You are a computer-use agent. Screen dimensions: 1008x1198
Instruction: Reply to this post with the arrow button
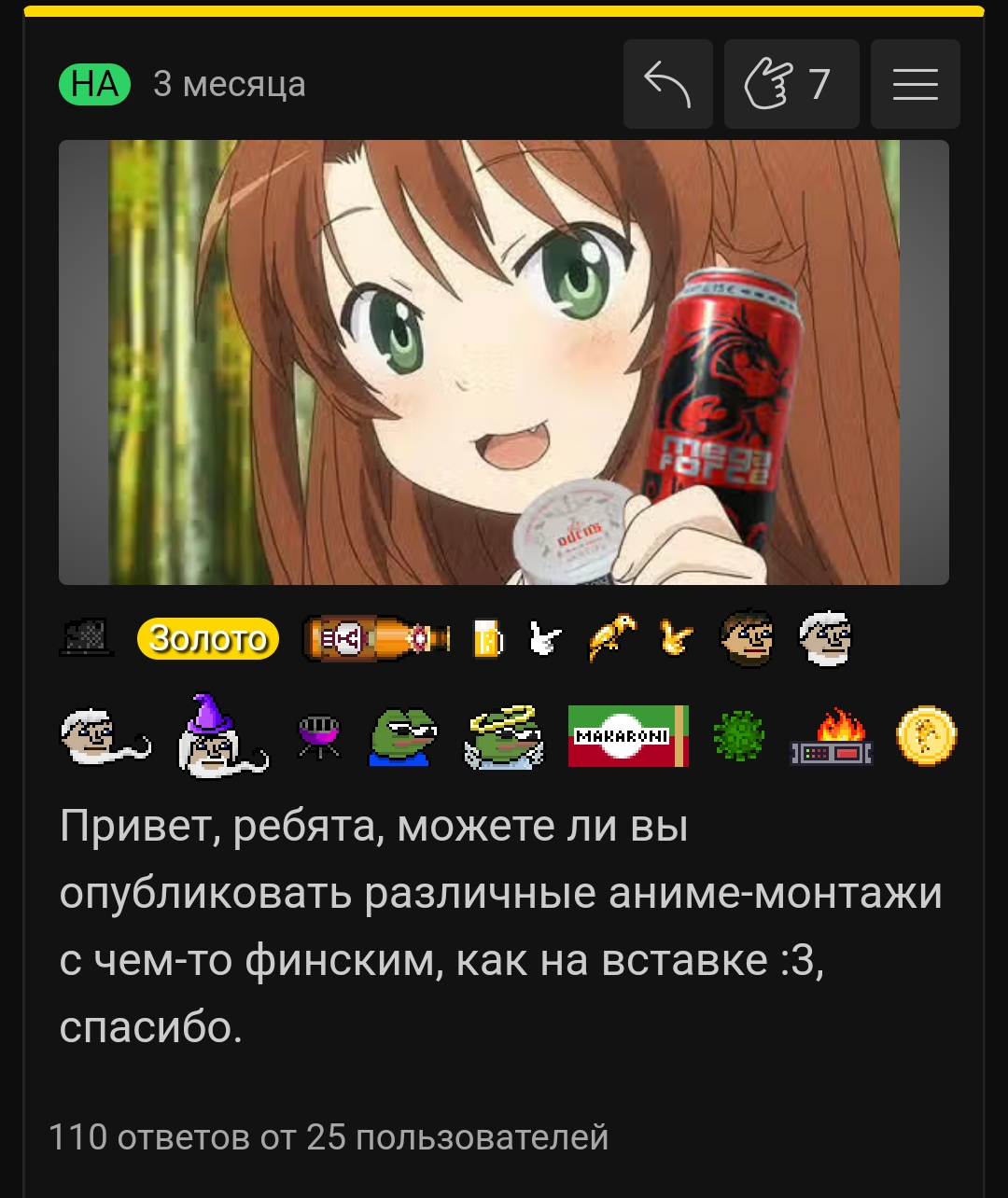[x=667, y=84]
